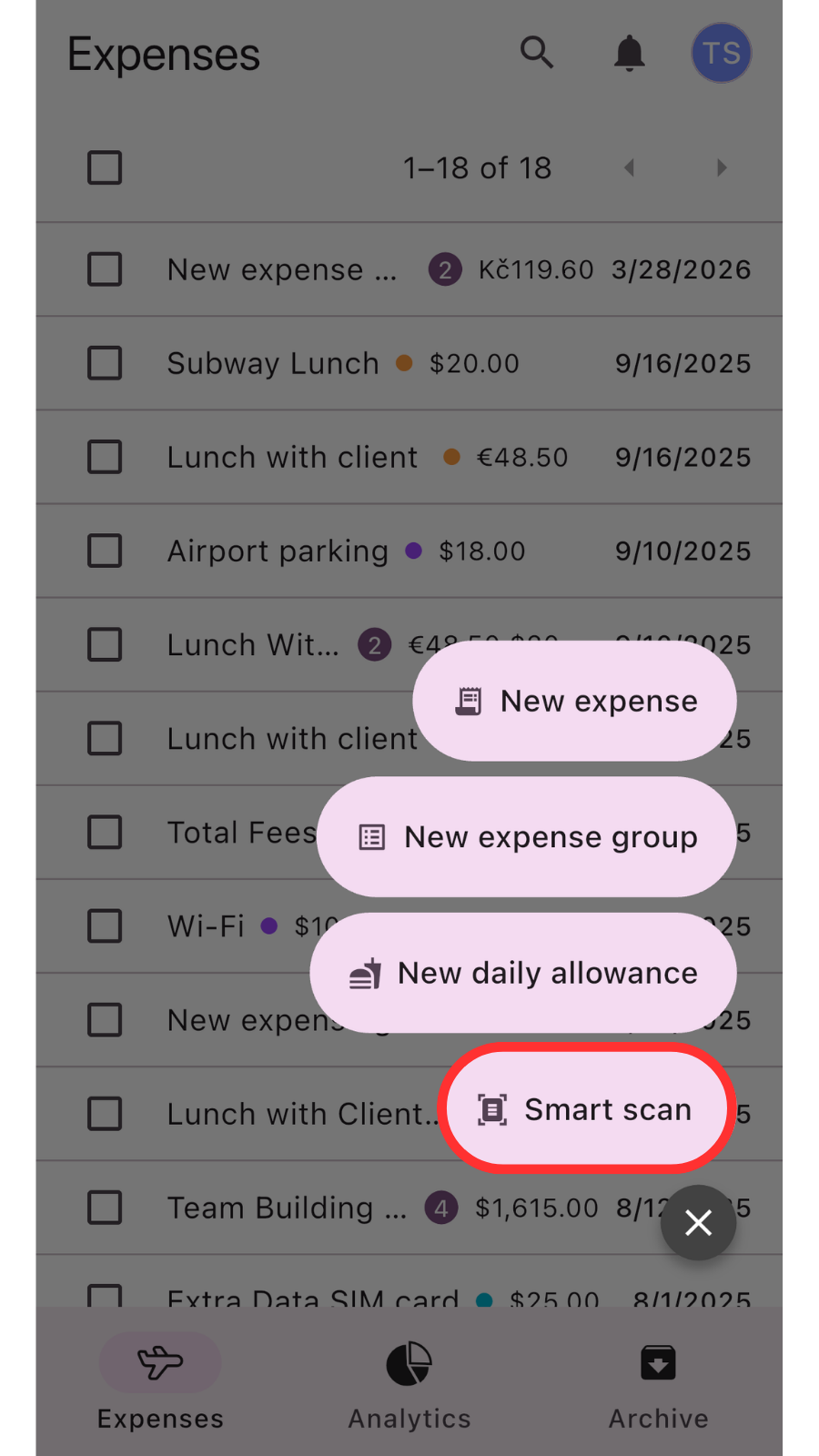This screenshot has width=819, height=1456.
Task: Select the Total Fees checkbox
Action: point(105,832)
